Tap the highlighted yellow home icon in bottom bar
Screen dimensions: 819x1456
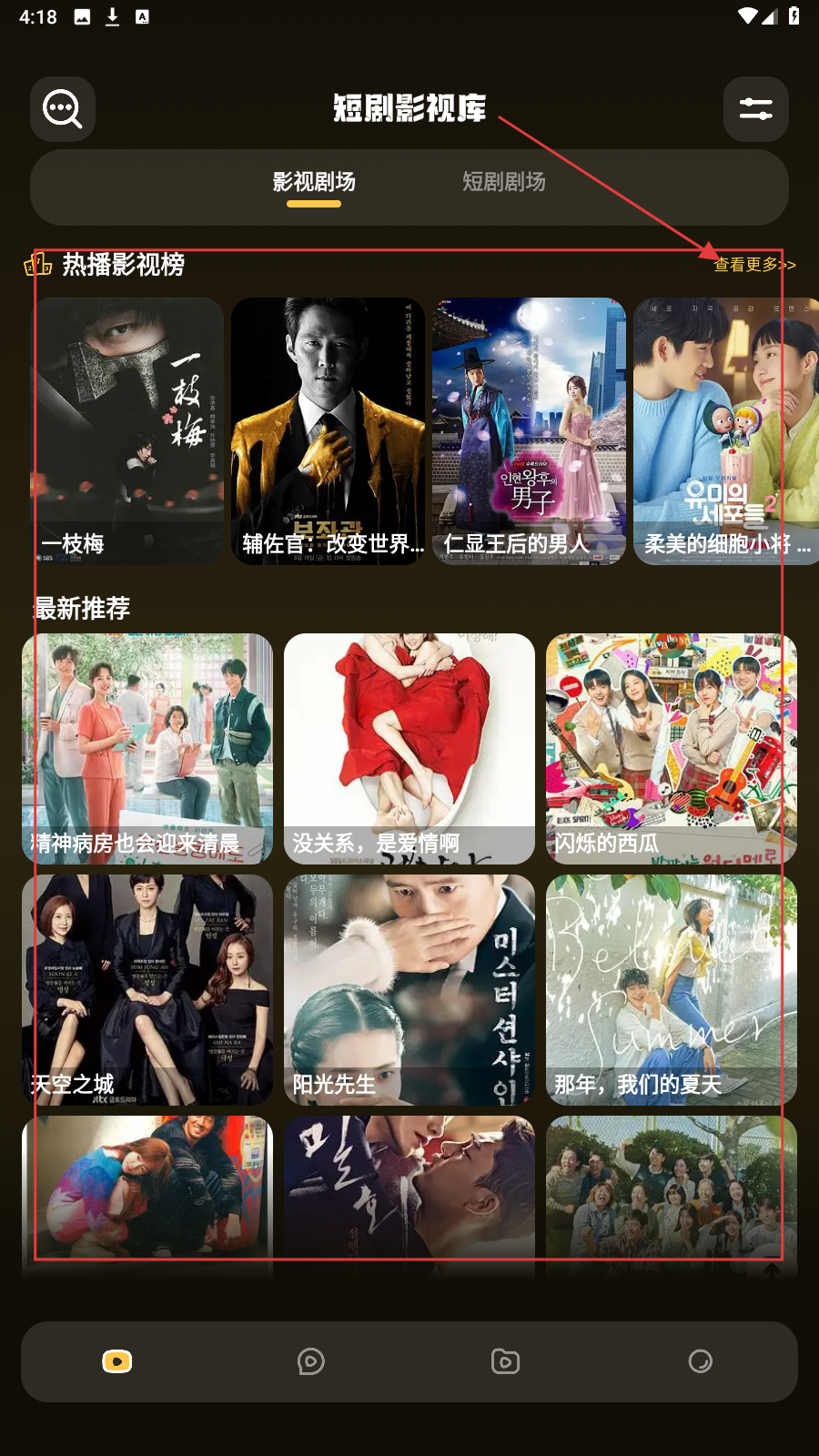[117, 1361]
